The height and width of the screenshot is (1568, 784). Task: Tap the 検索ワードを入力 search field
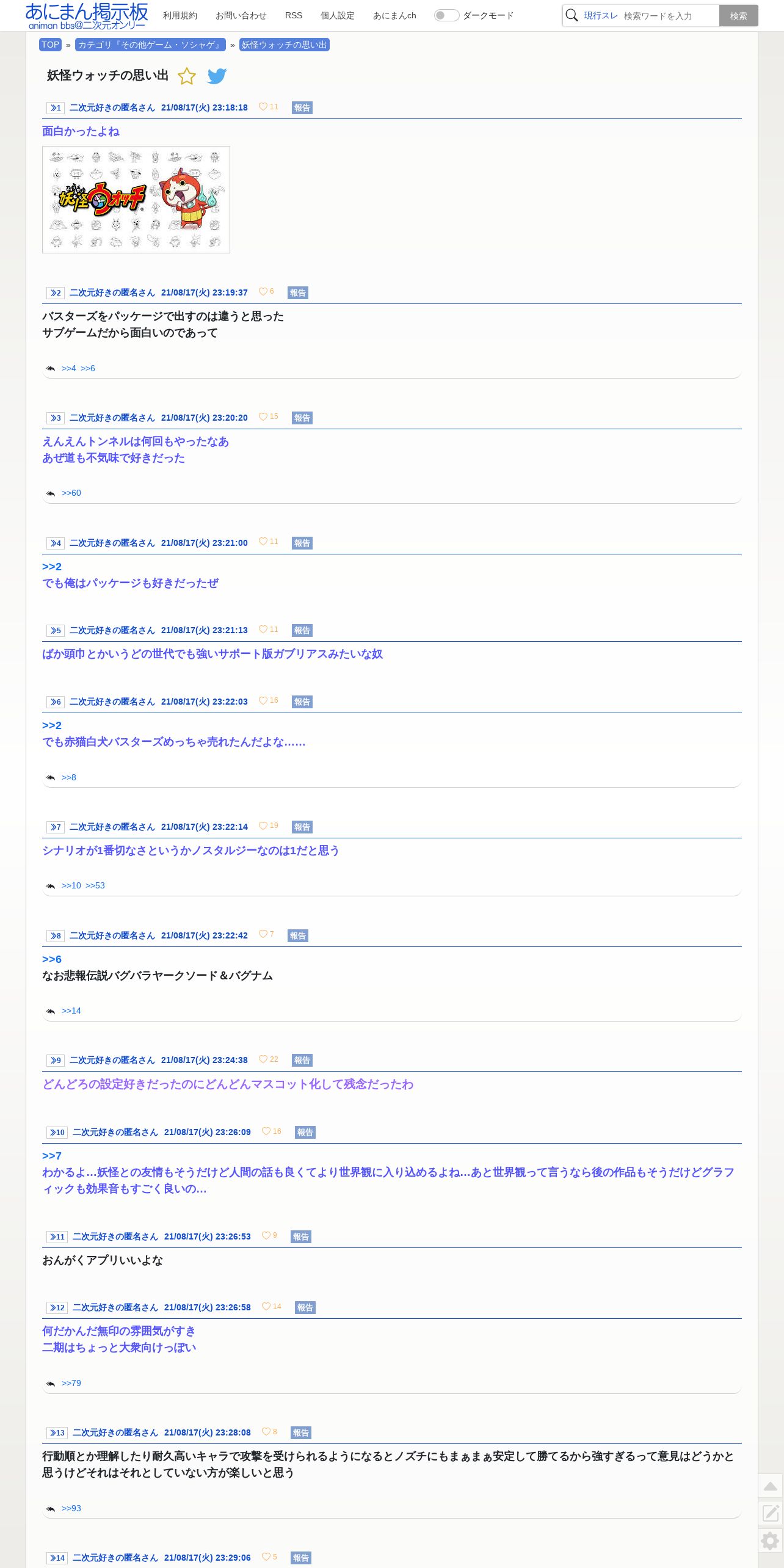coord(669,16)
